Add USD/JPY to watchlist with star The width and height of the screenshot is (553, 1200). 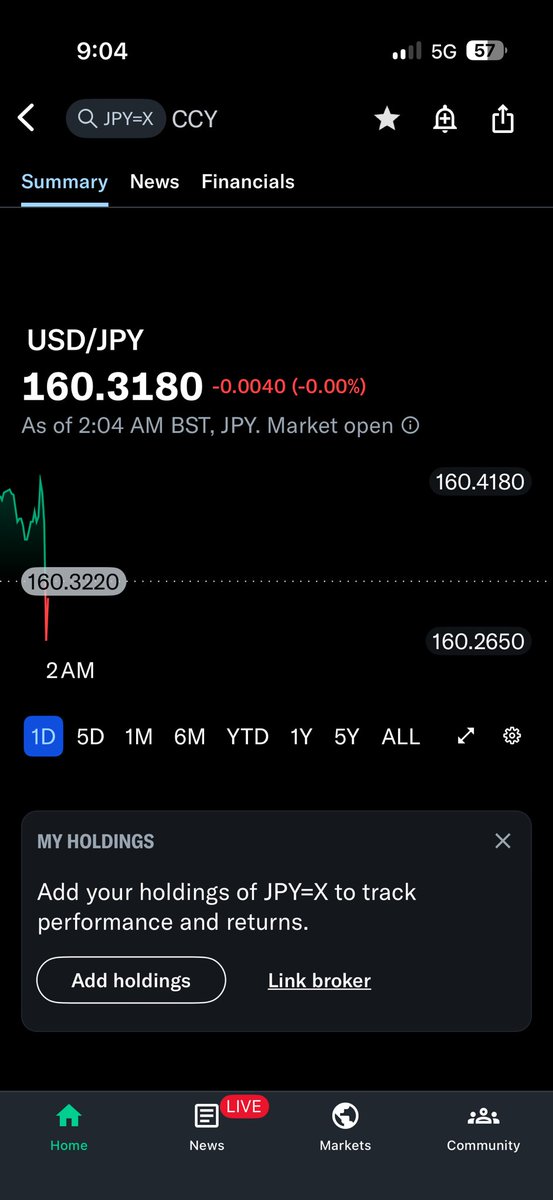click(x=387, y=119)
